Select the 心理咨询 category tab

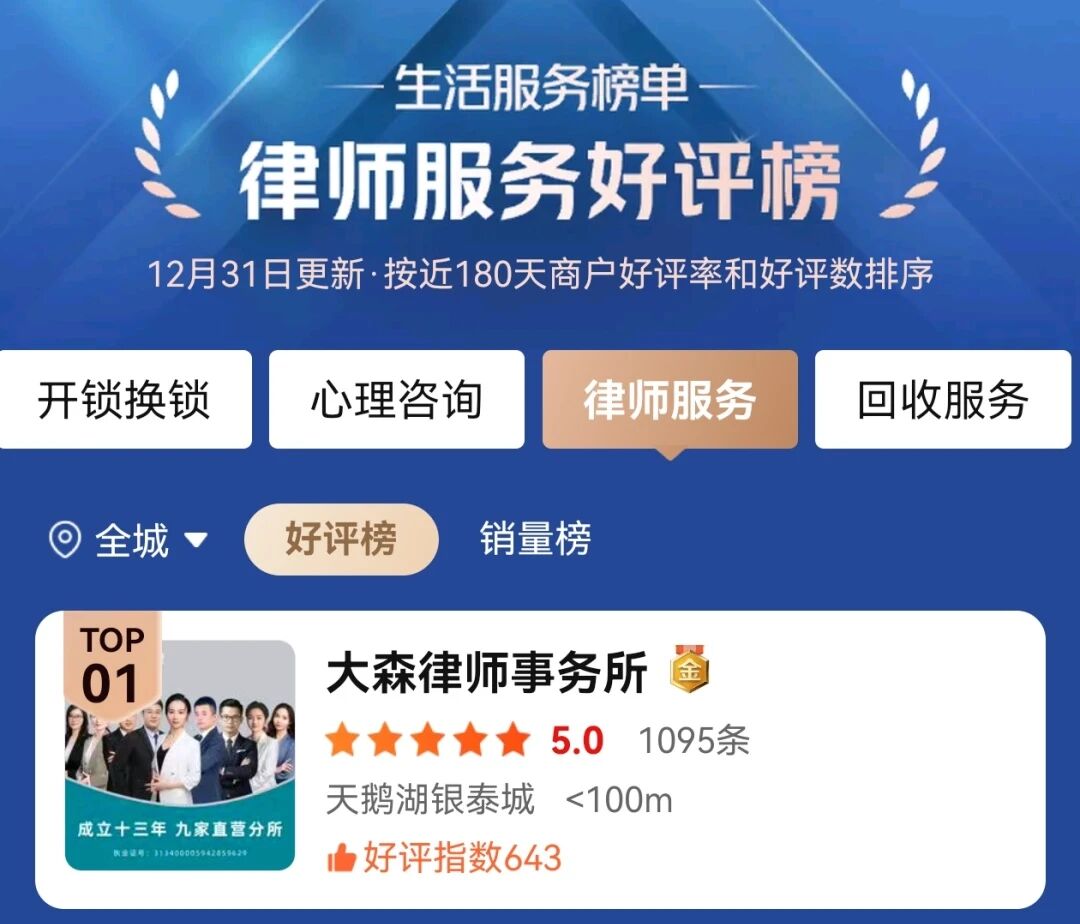[x=396, y=400]
